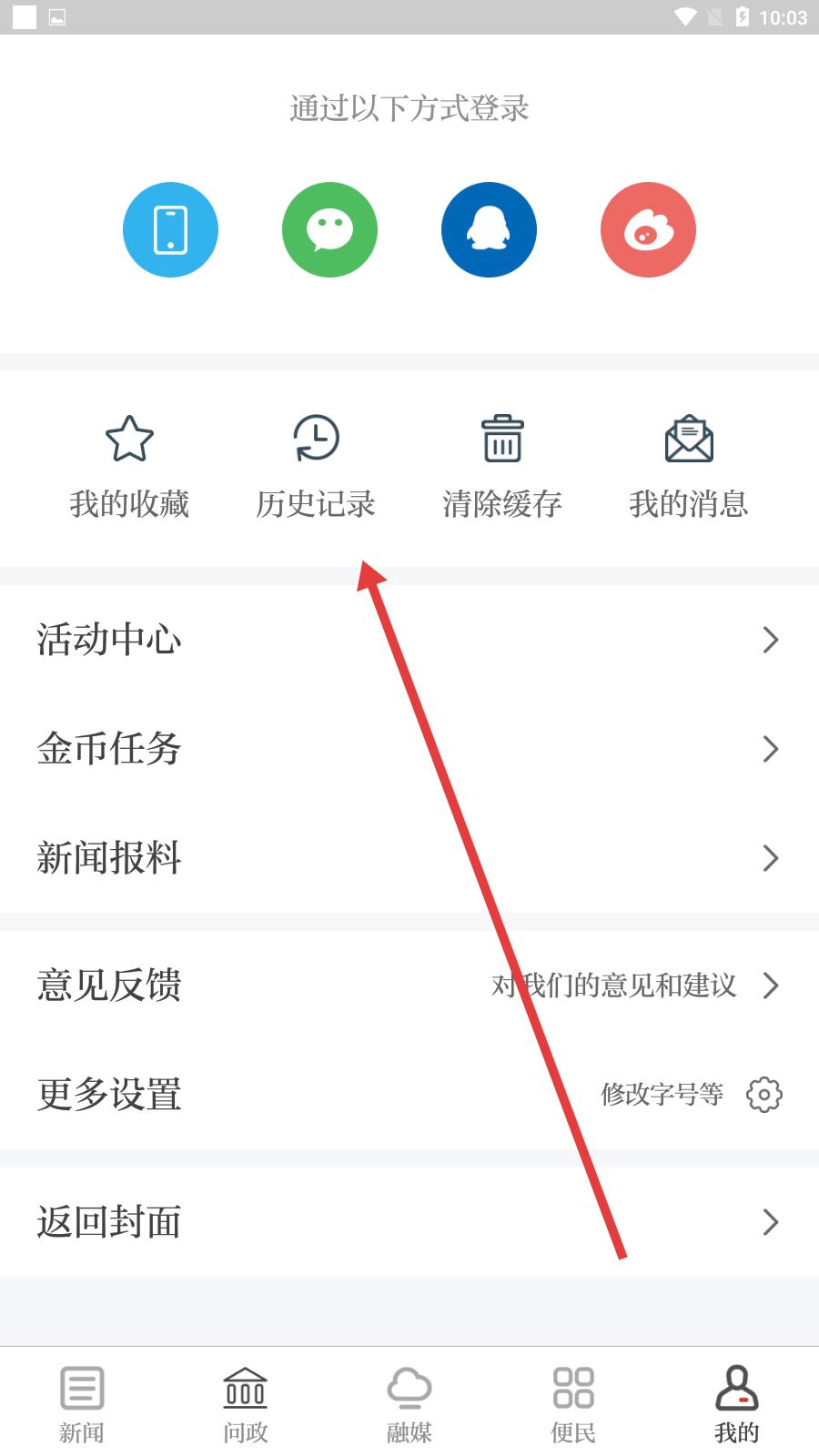Open 我的消息 messages
This screenshot has height=1456, width=819.
coord(689,468)
